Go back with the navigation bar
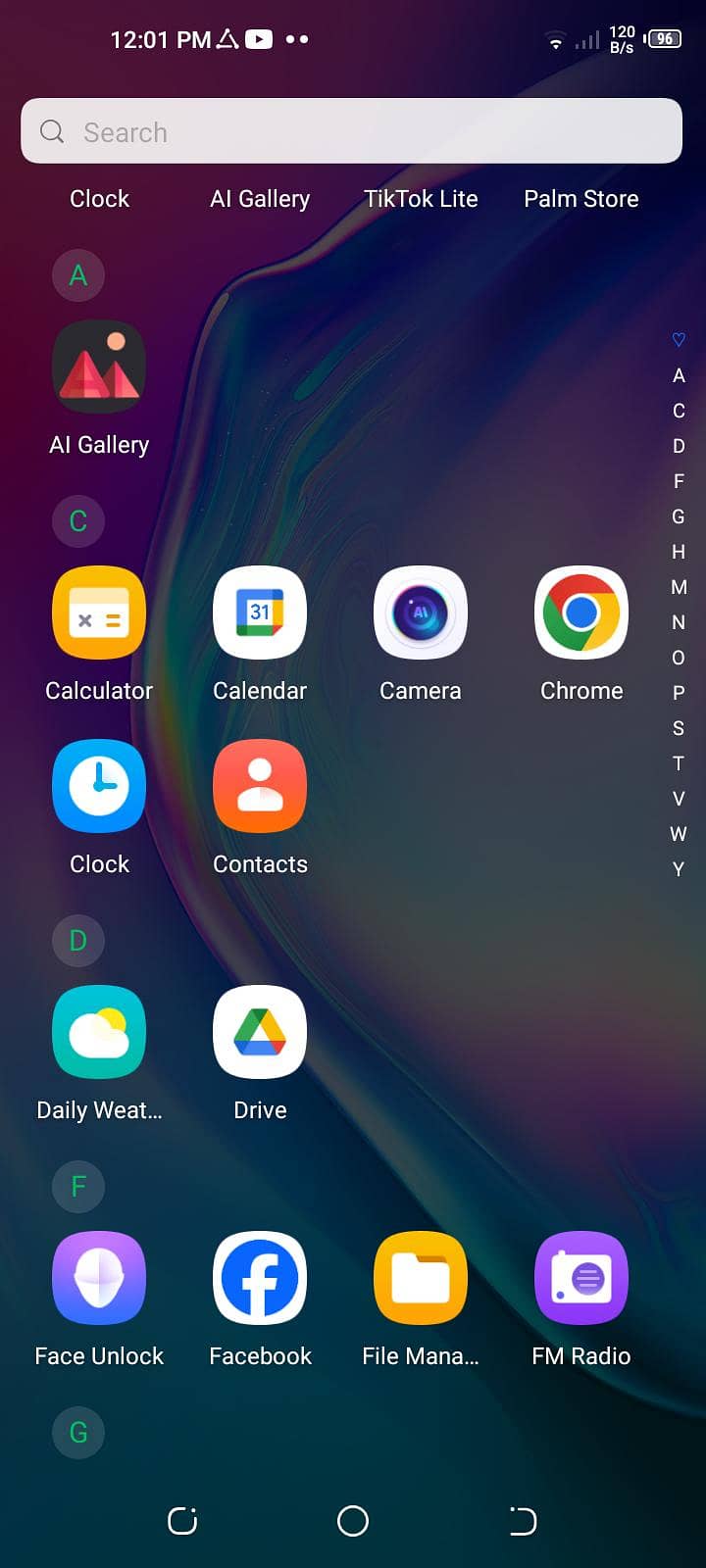 523,1521
